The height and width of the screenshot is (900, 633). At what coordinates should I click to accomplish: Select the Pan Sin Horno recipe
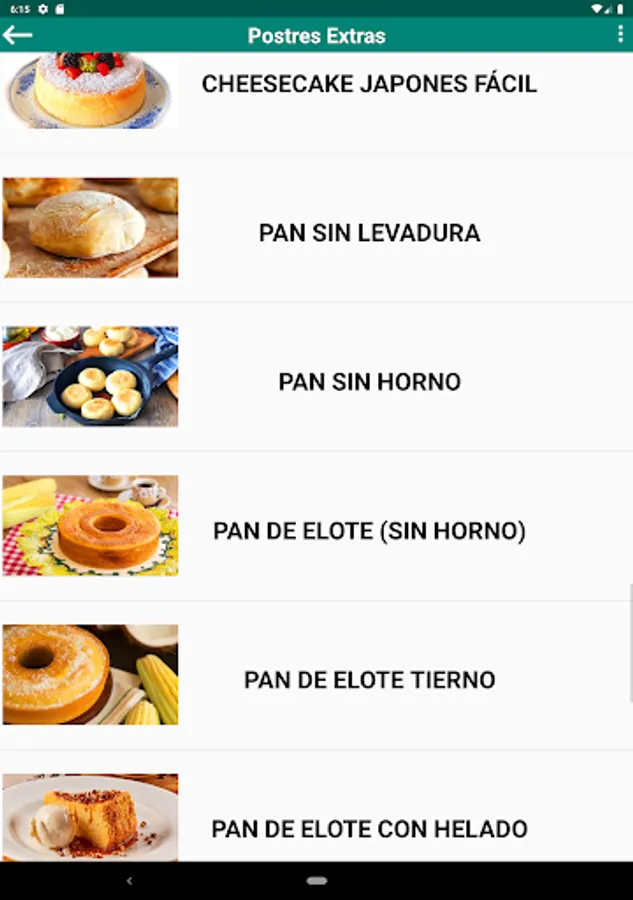click(x=316, y=377)
